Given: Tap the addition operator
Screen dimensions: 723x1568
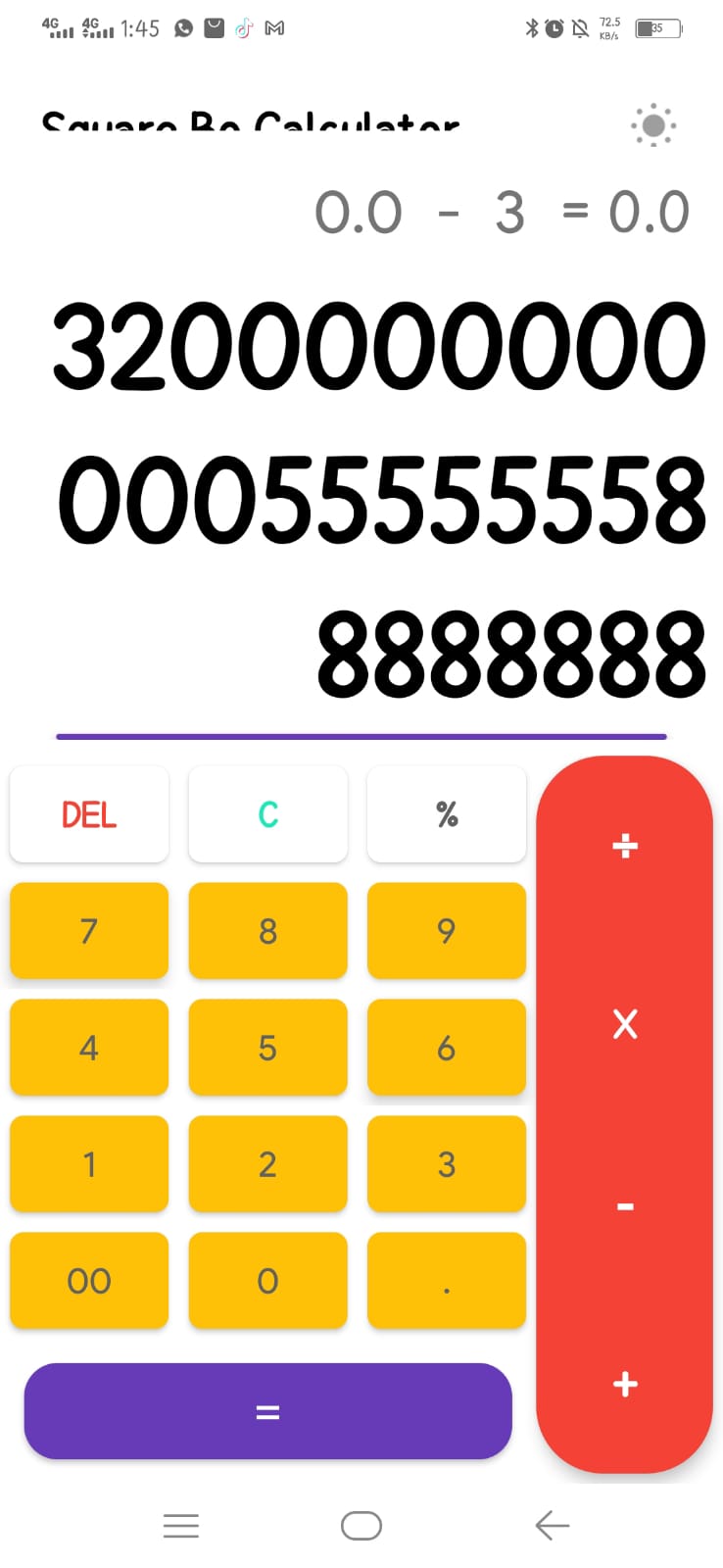Looking at the screenshot, I should 625,1384.
